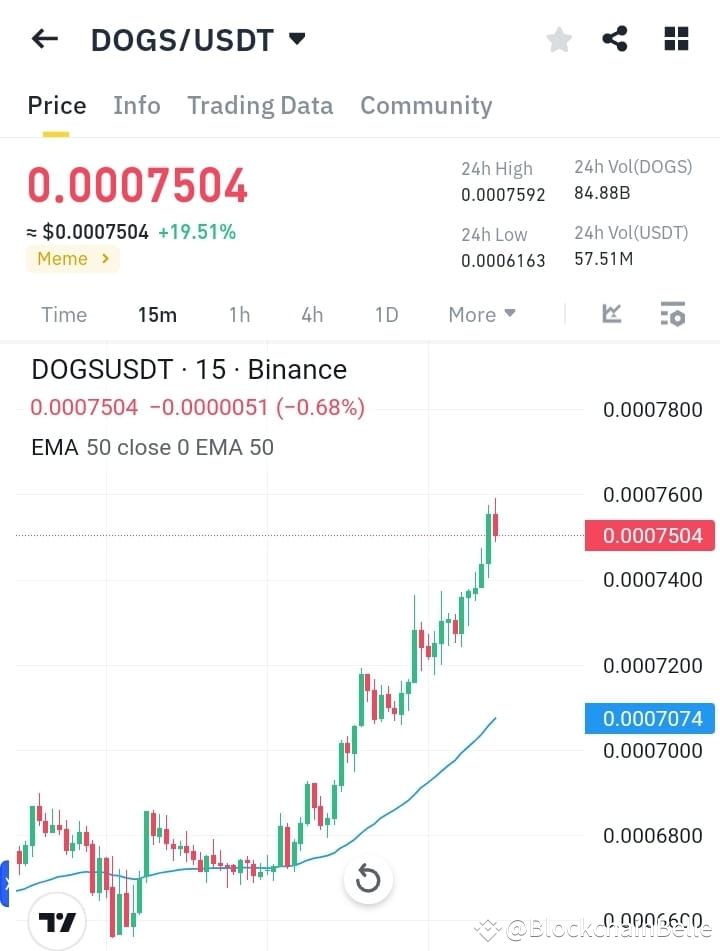Tap the red current price label 0.0007504

649,535
